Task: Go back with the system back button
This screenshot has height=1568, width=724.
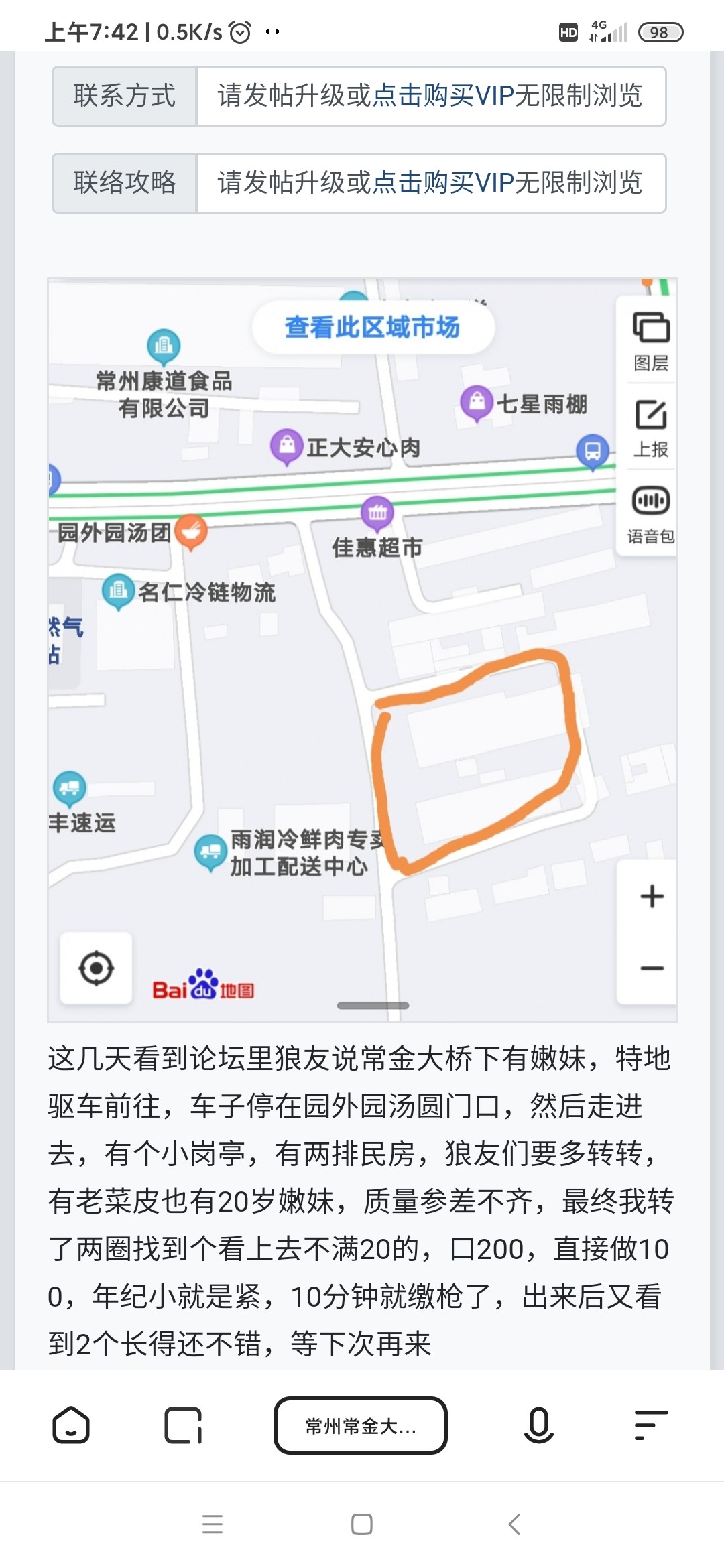Action: pyautogui.click(x=514, y=1524)
